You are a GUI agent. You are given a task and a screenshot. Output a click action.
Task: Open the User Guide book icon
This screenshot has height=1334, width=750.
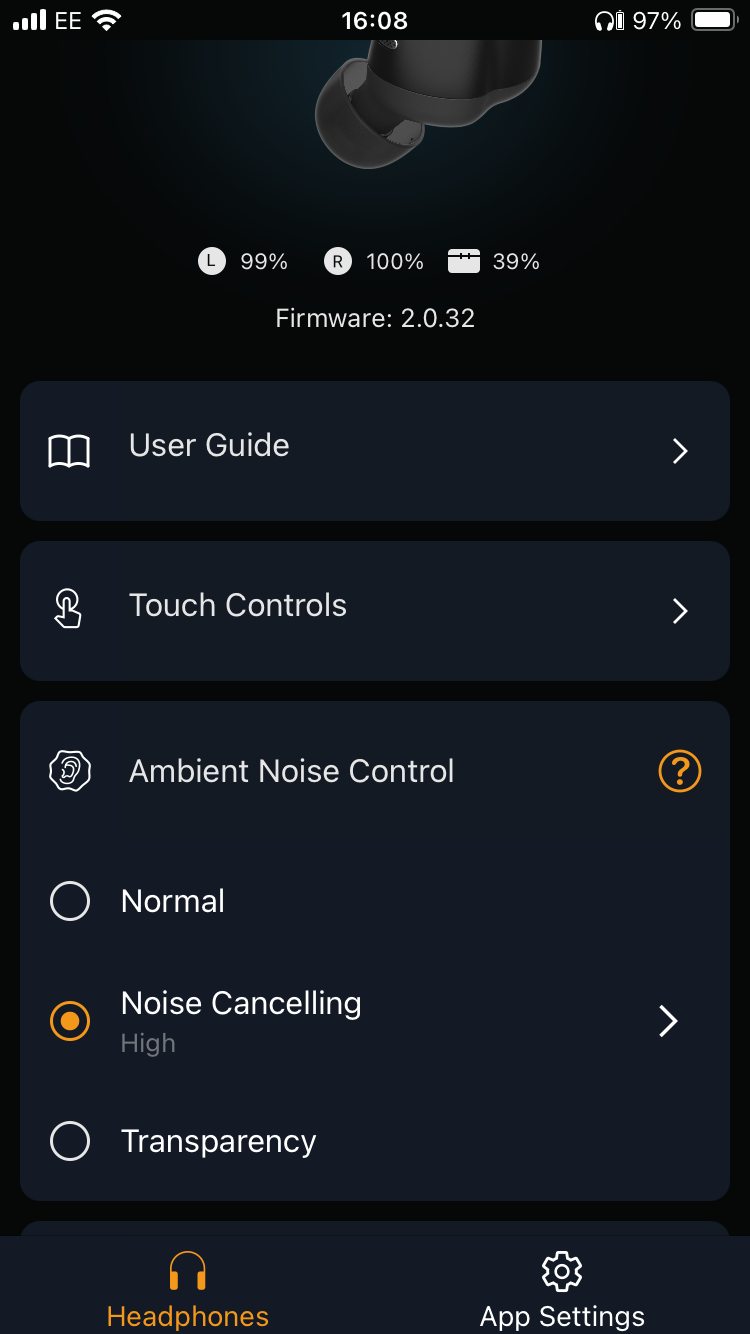click(x=69, y=451)
